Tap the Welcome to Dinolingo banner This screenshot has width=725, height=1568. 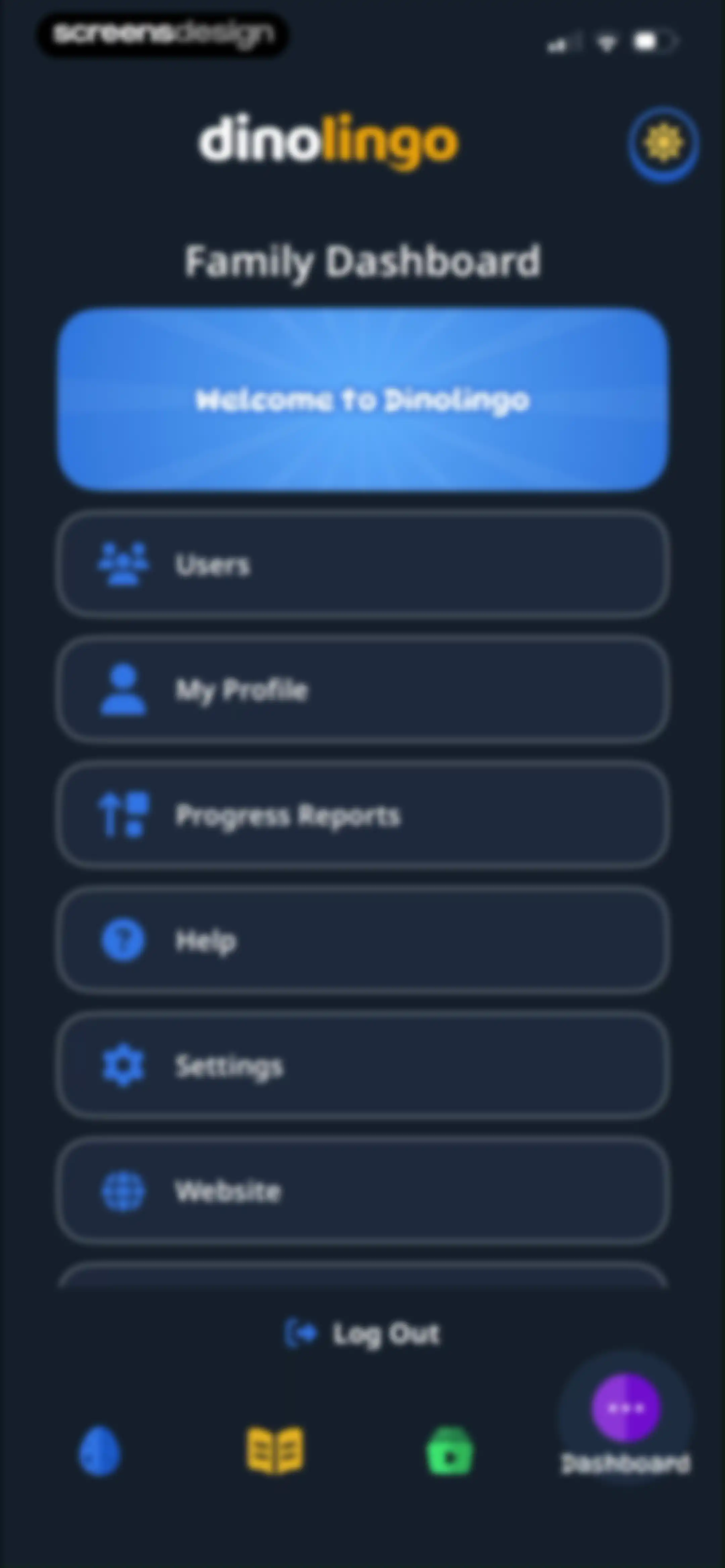coord(363,399)
